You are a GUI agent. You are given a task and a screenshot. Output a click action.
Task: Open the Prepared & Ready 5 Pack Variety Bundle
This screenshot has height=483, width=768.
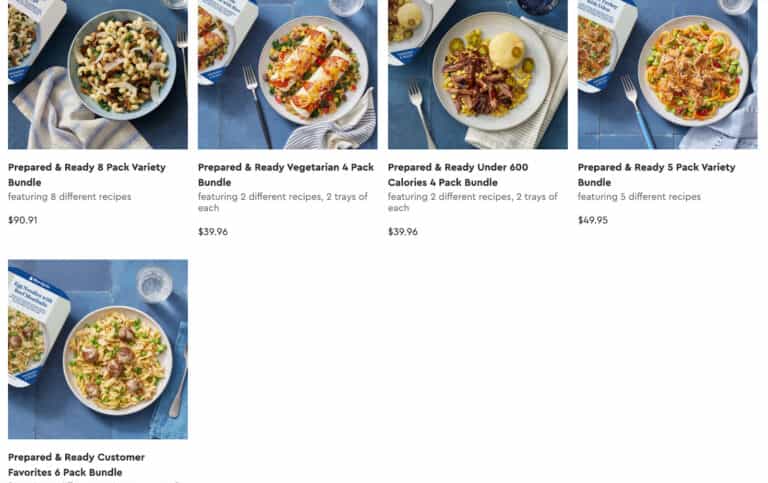coord(656,174)
